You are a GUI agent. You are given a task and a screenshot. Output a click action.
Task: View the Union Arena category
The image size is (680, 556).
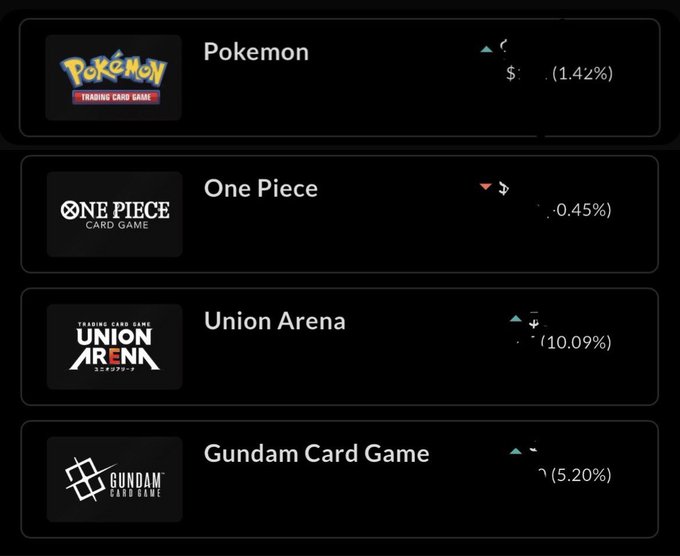[x=339, y=346]
